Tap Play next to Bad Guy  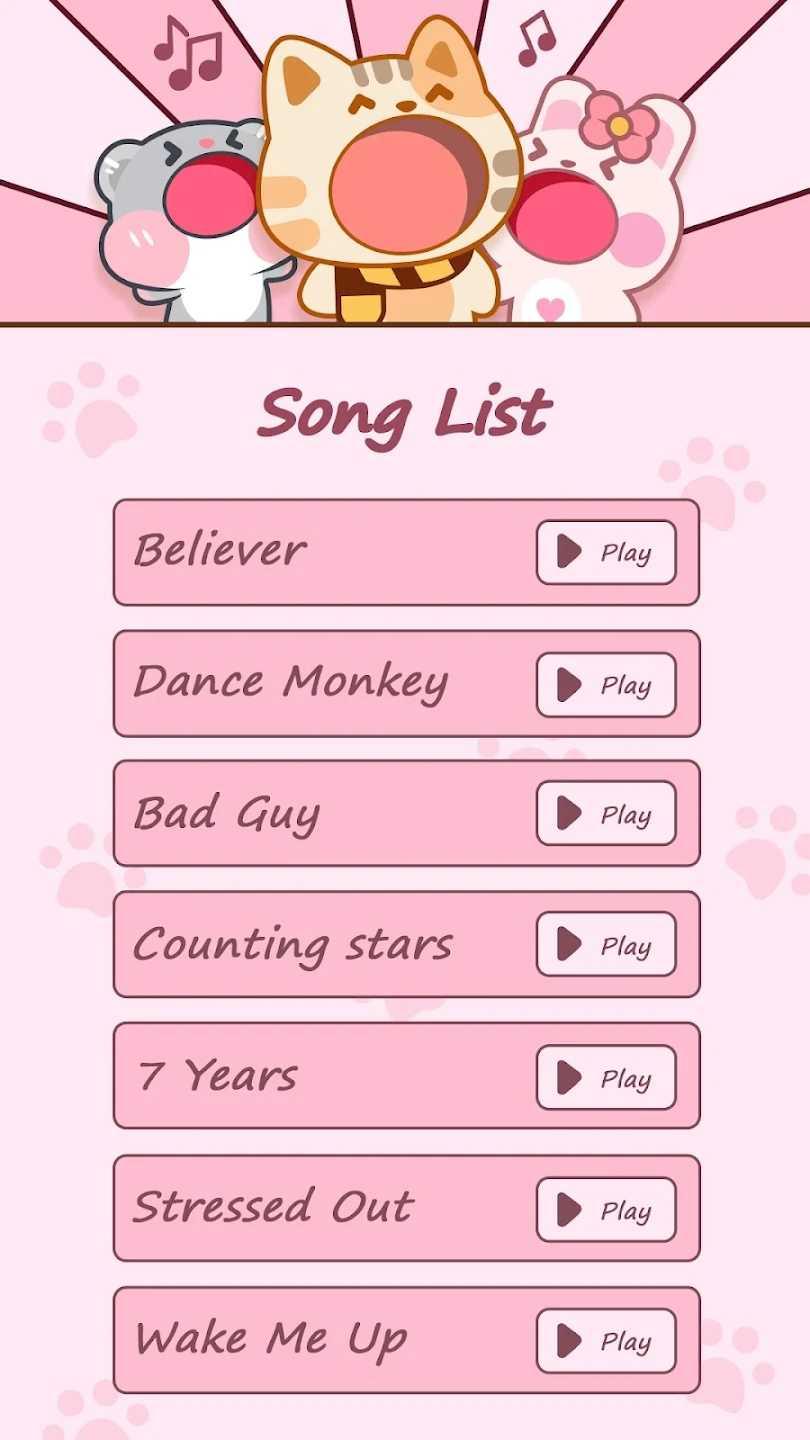pos(606,814)
